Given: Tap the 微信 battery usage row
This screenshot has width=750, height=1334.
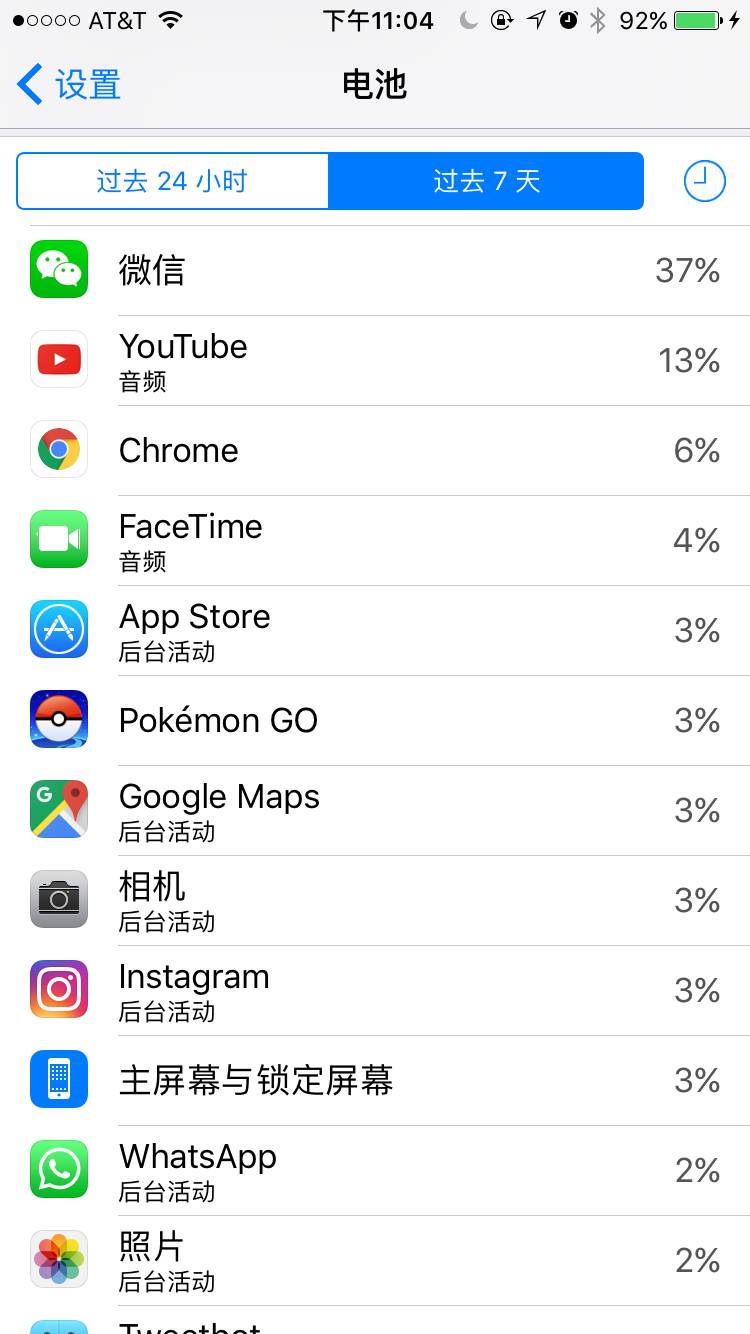Looking at the screenshot, I should (375, 270).
